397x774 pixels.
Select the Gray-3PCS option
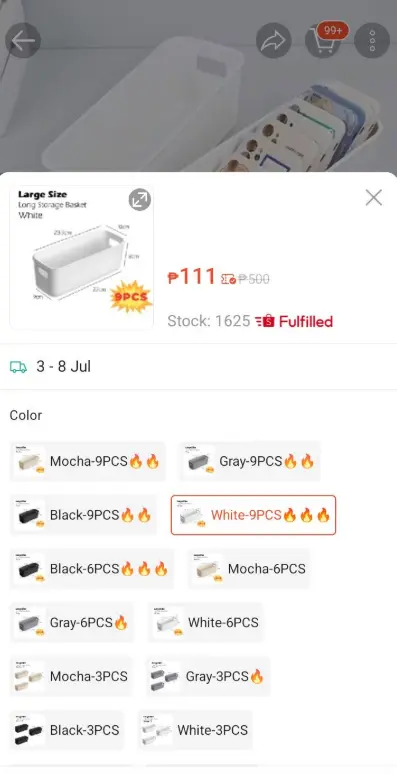[208, 676]
